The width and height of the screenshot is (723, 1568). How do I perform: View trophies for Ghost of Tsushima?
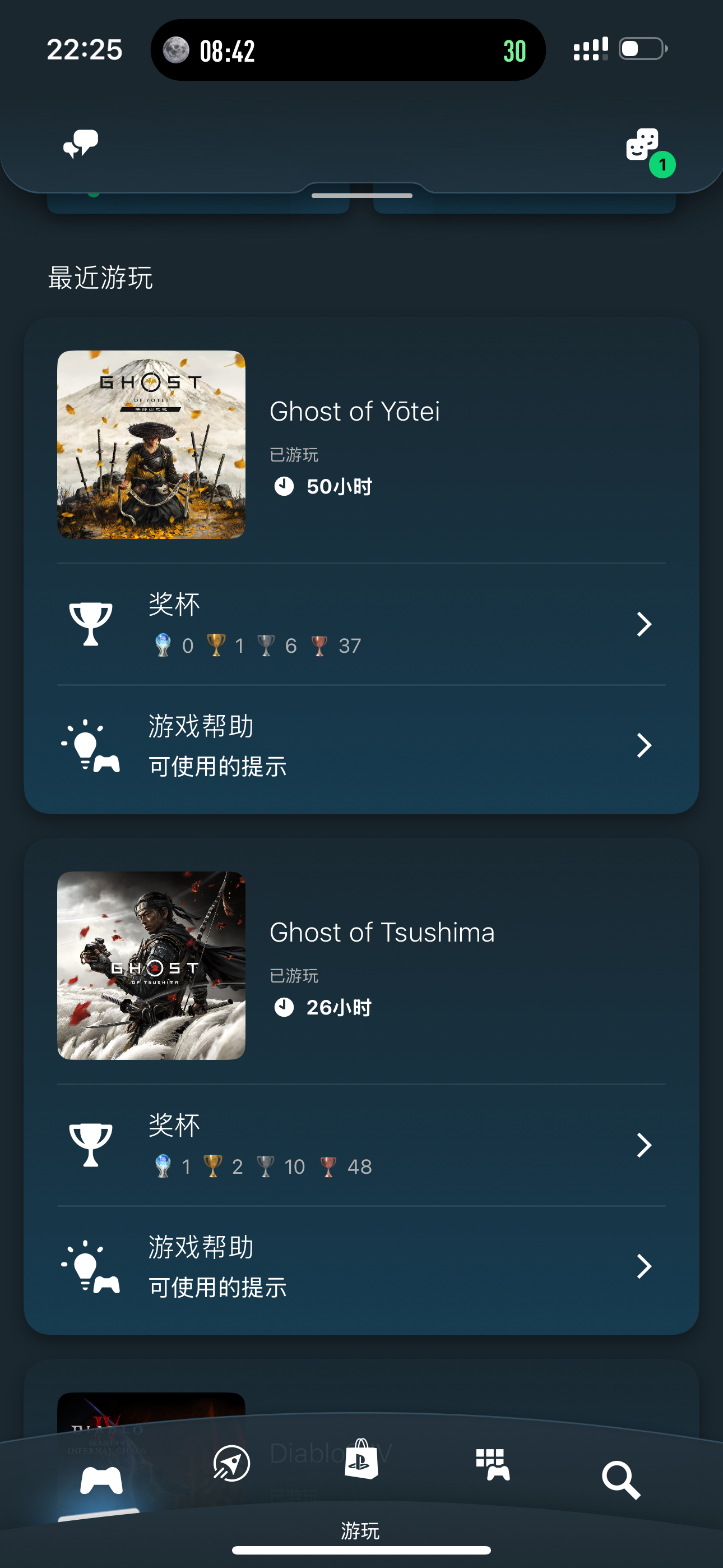(360, 1146)
